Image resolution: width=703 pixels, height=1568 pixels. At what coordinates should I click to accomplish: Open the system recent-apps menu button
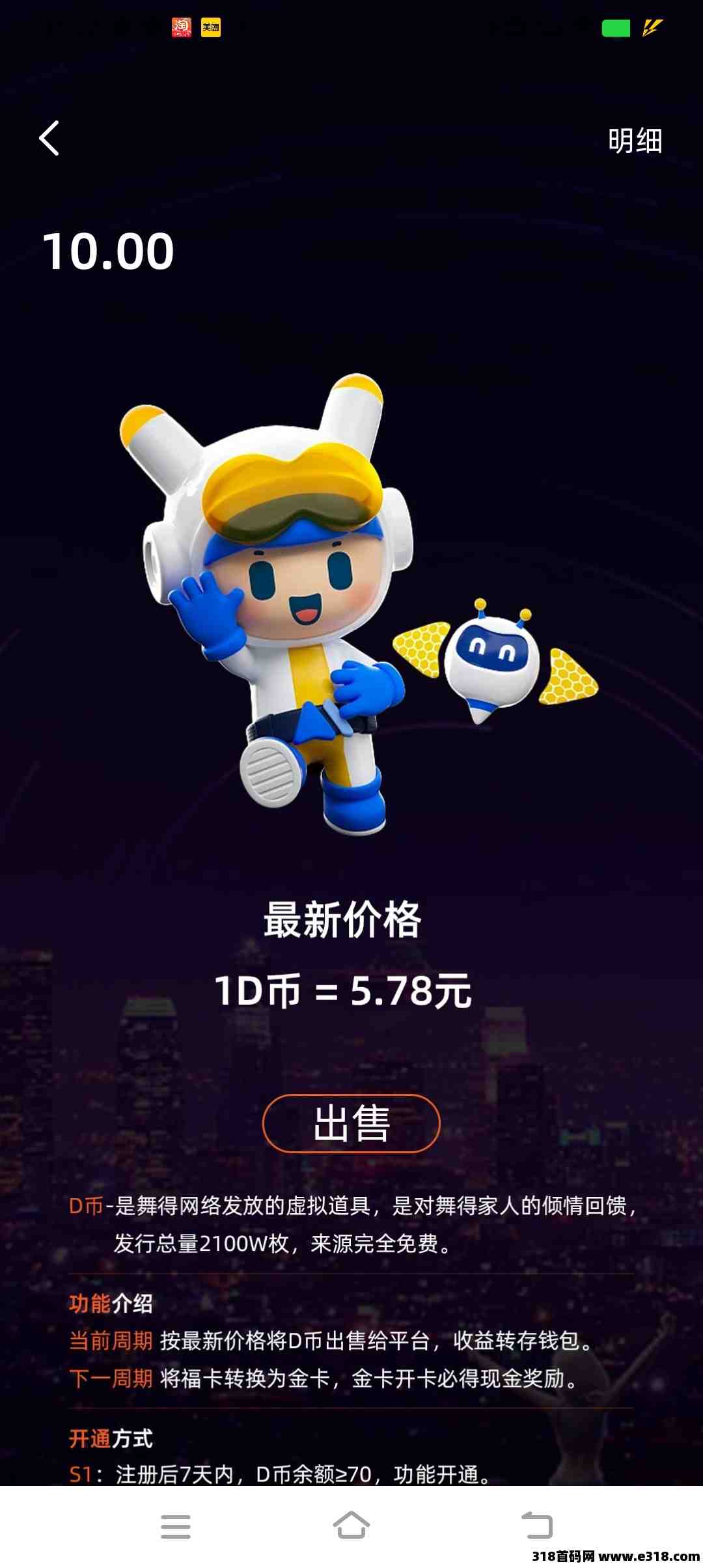tap(176, 1526)
